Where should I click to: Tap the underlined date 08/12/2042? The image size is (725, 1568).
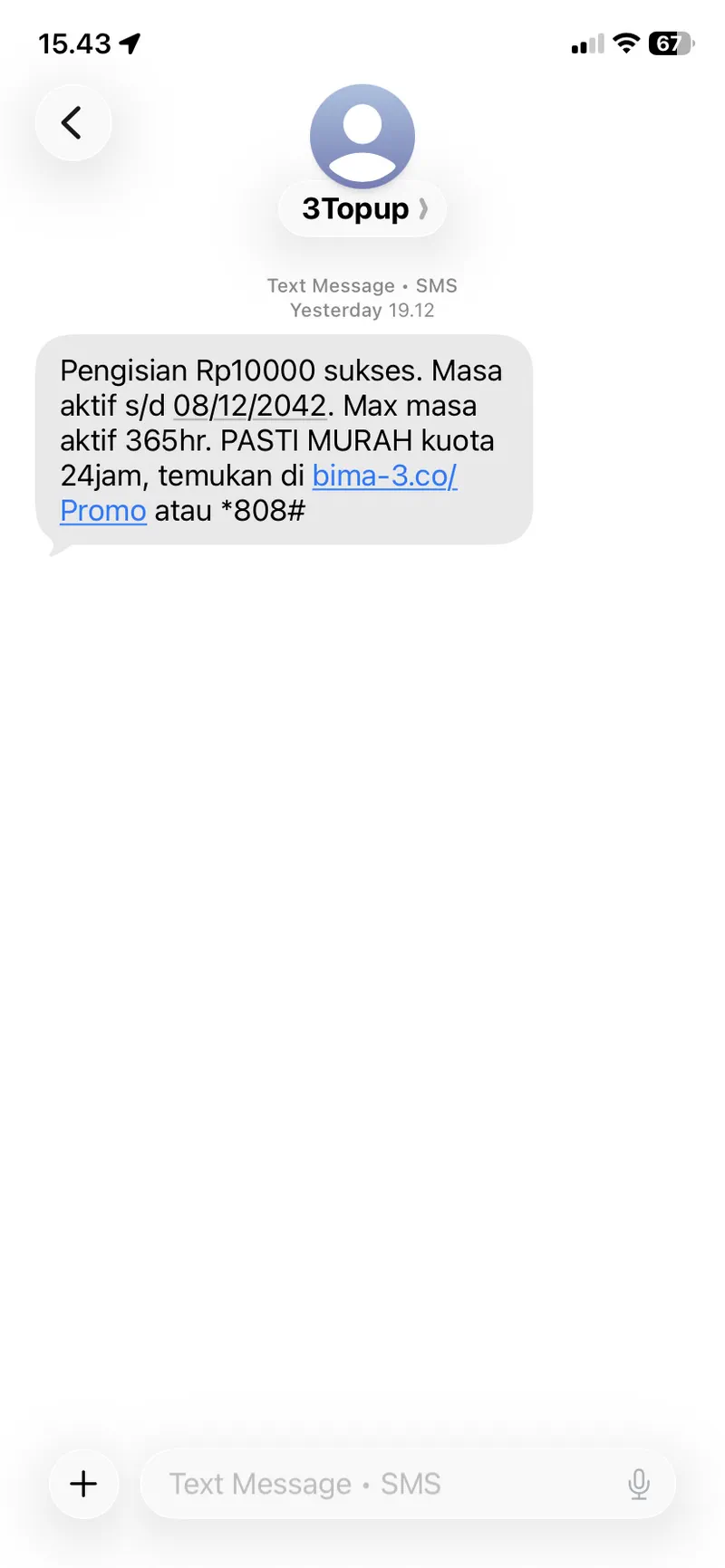tap(249, 406)
